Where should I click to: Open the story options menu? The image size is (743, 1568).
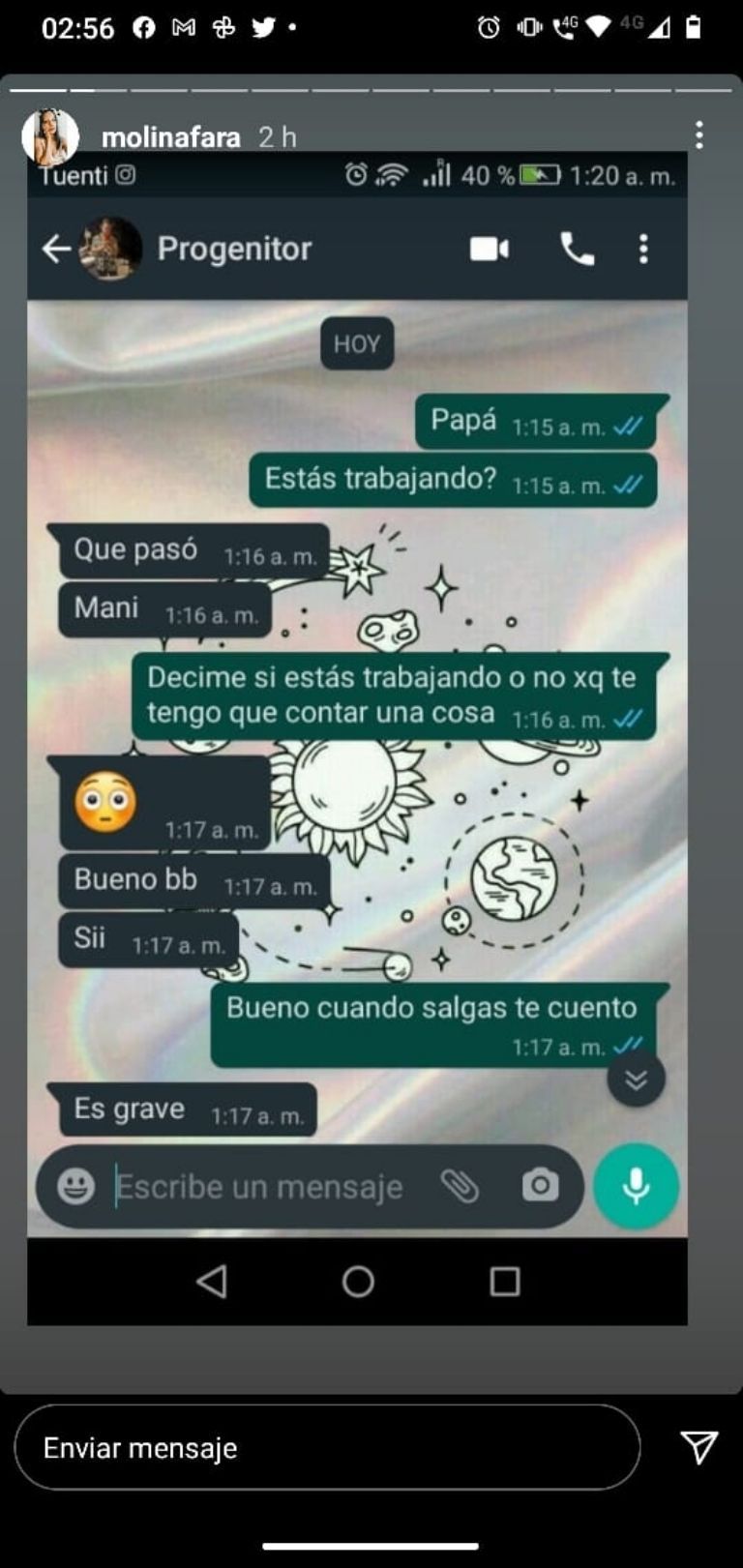click(x=698, y=134)
